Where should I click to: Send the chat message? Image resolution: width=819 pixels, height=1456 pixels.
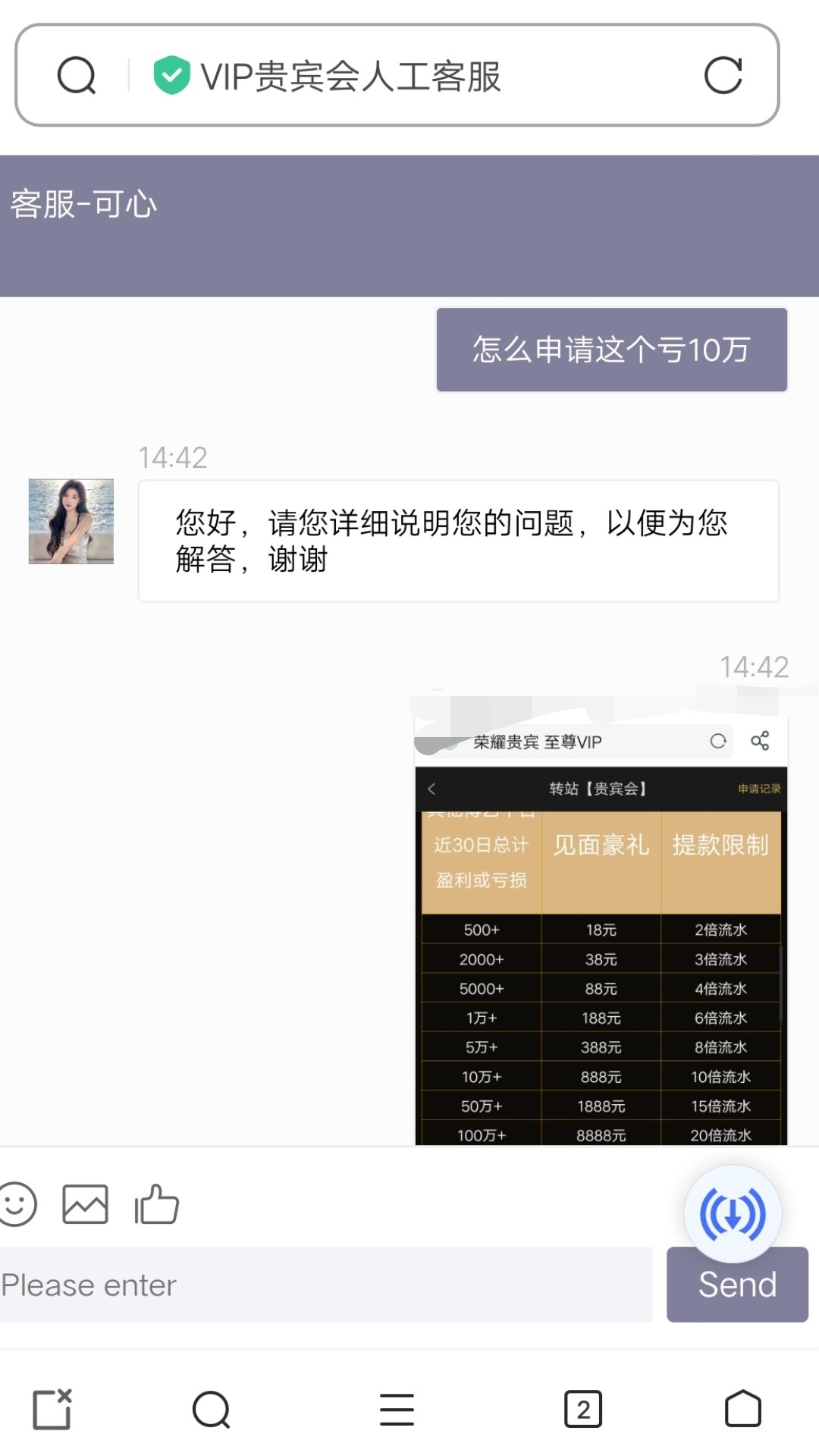pyautogui.click(x=737, y=1285)
